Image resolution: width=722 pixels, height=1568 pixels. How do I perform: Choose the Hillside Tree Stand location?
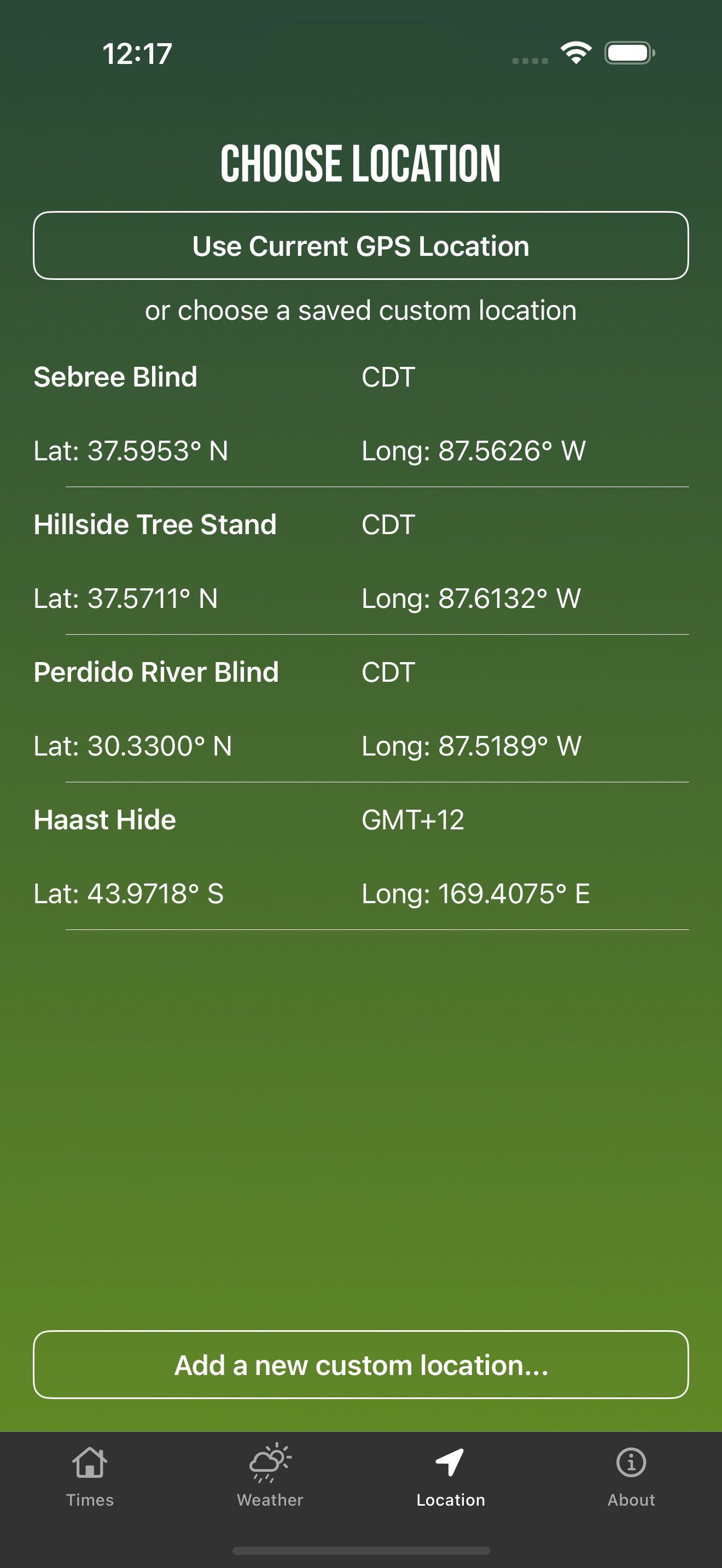coord(361,561)
